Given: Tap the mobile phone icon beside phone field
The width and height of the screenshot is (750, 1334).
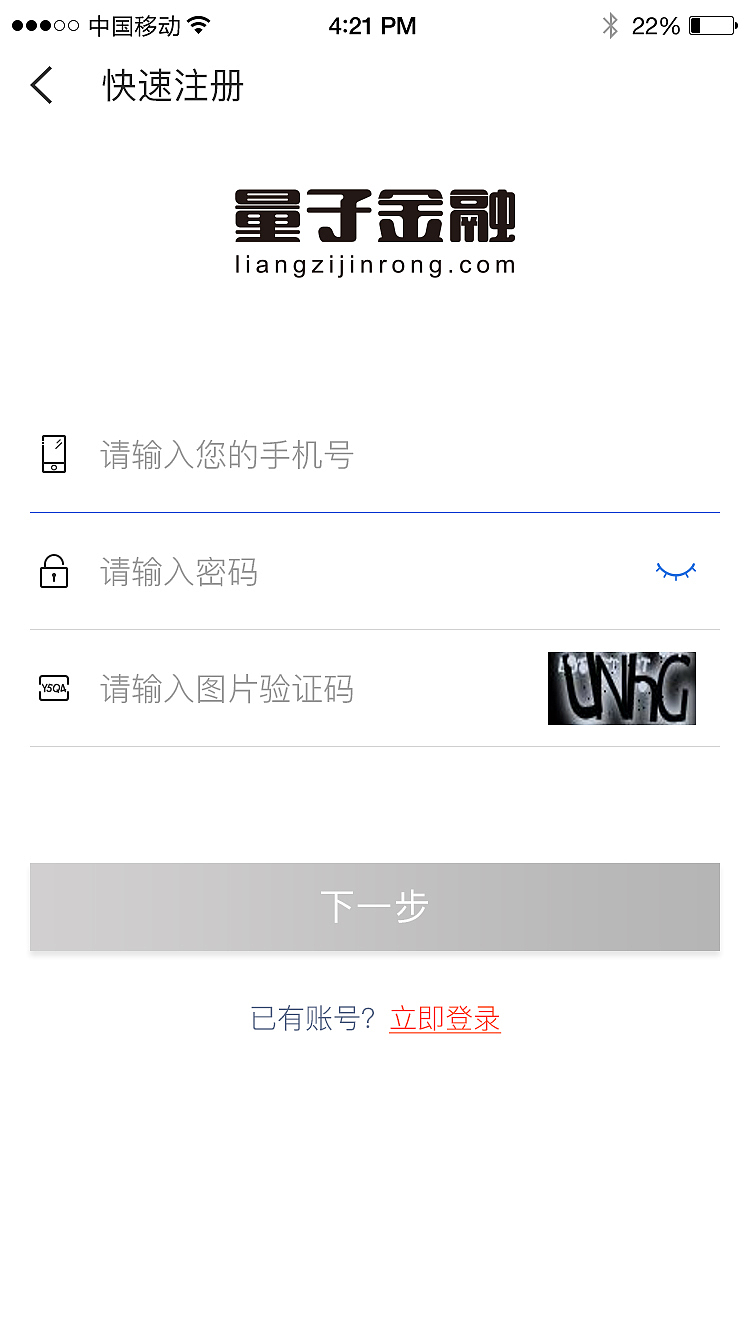Looking at the screenshot, I should pos(53,454).
